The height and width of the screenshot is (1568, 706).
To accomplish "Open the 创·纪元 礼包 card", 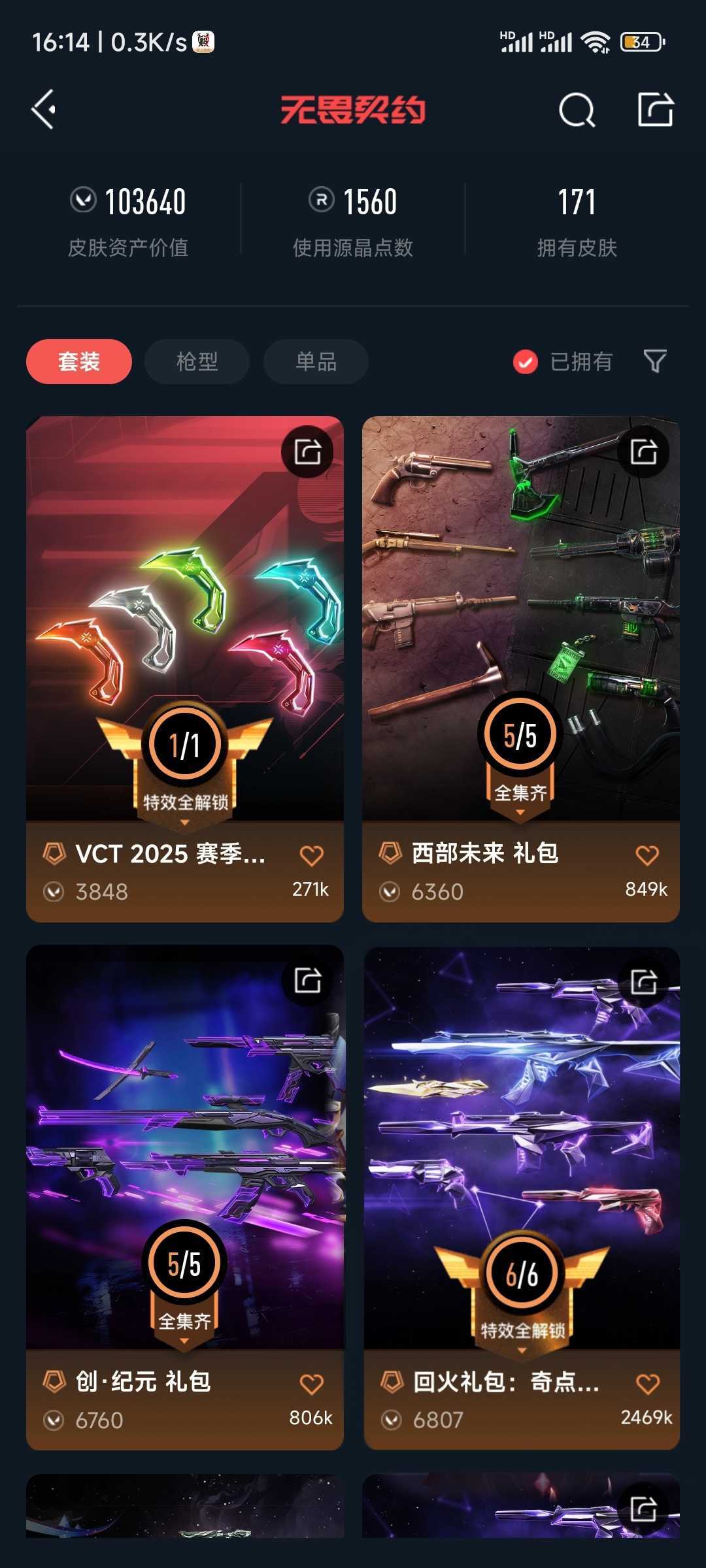I will click(185, 1198).
